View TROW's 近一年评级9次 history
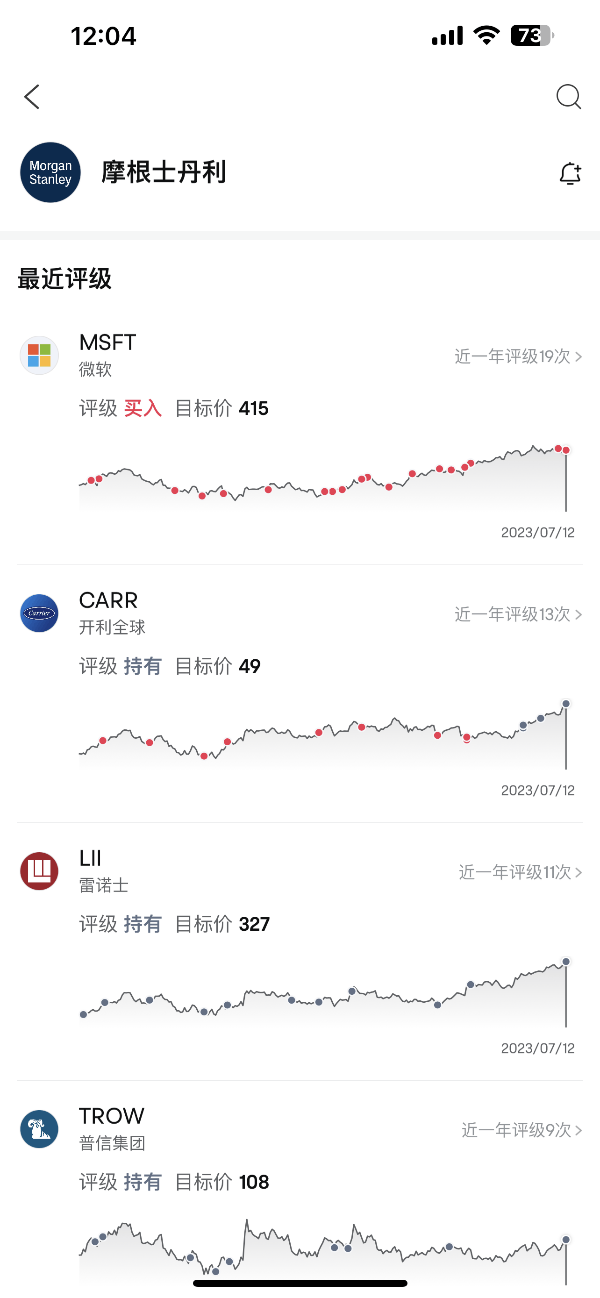 [522, 1130]
